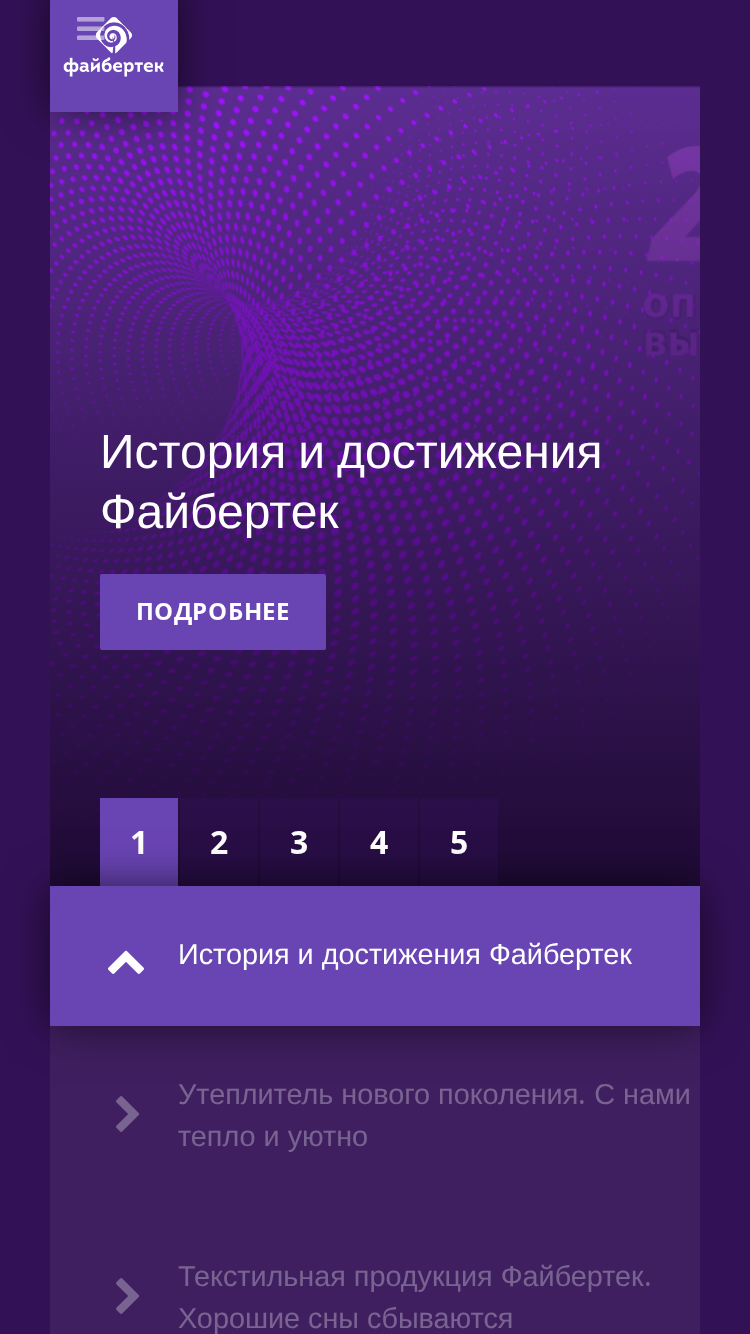
Task: Open Утеплитель нового поколения item
Action: click(375, 1115)
